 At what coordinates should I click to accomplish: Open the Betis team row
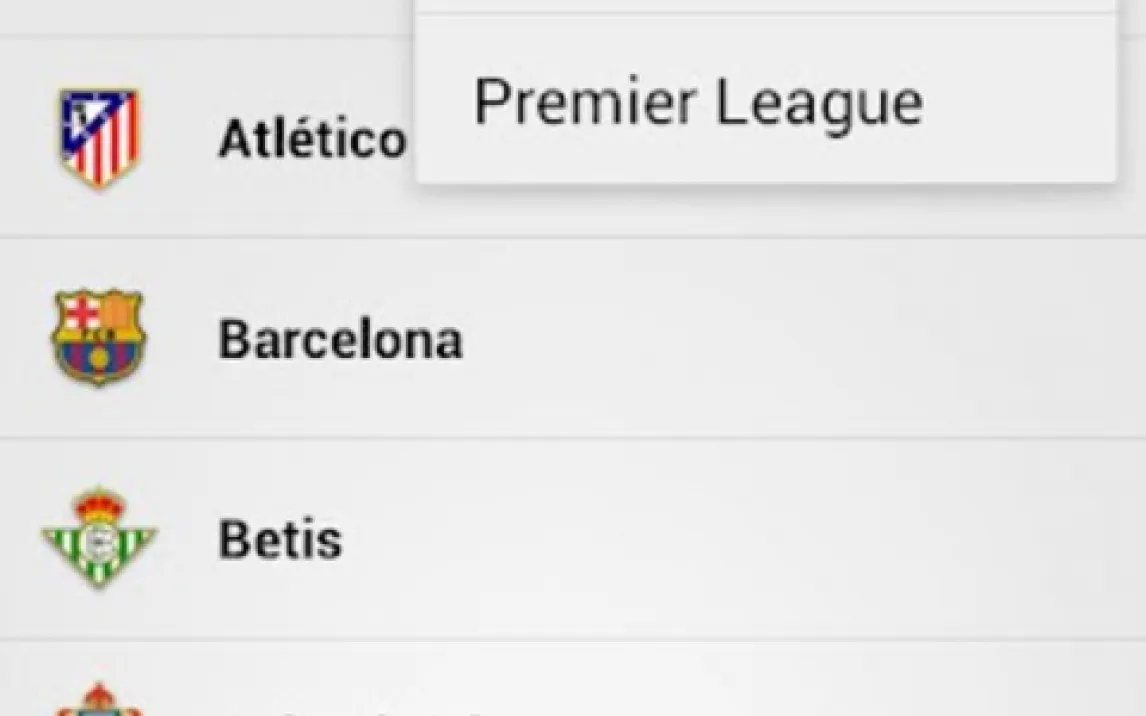click(280, 540)
